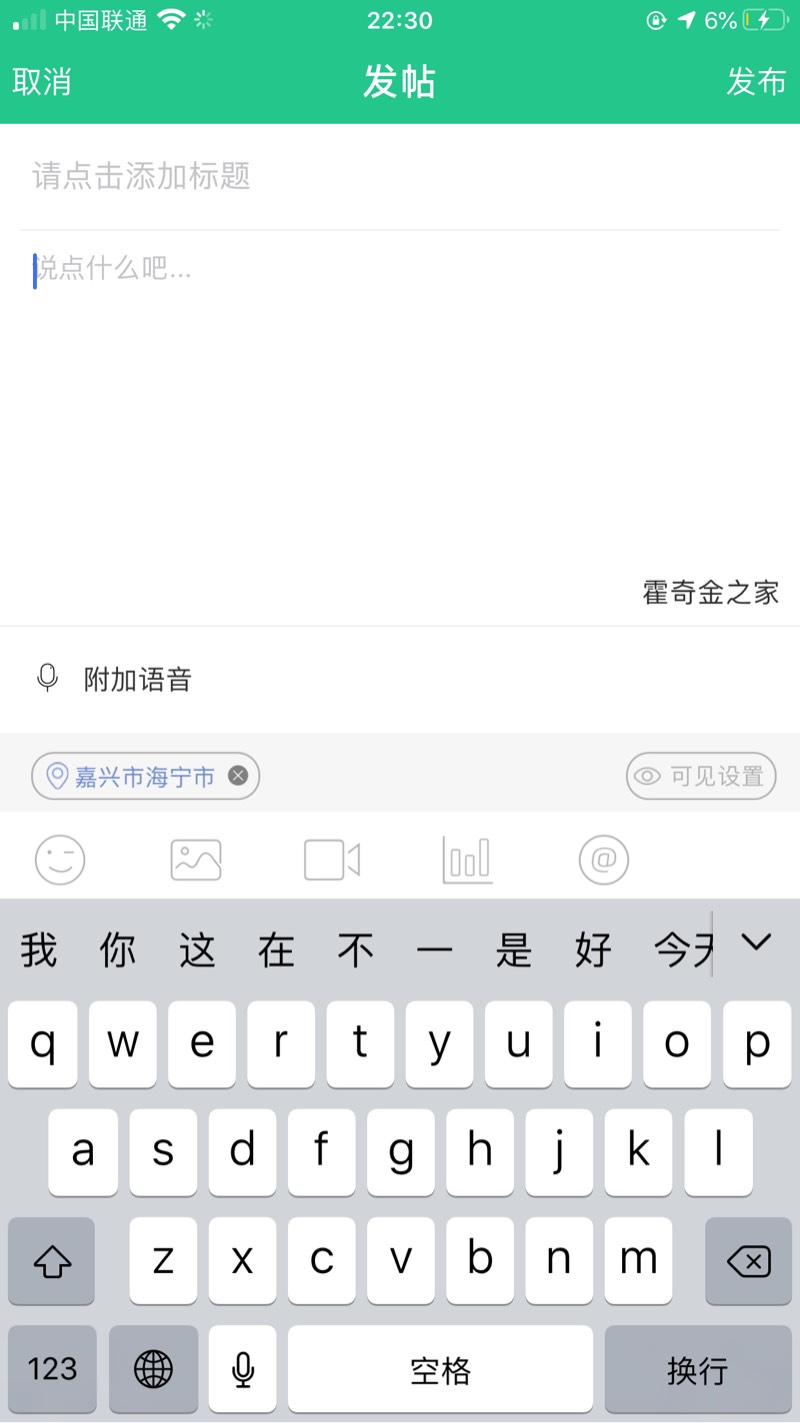The width and height of the screenshot is (800, 1423).
Task: Tap 发布 to publish the post
Action: tap(755, 81)
